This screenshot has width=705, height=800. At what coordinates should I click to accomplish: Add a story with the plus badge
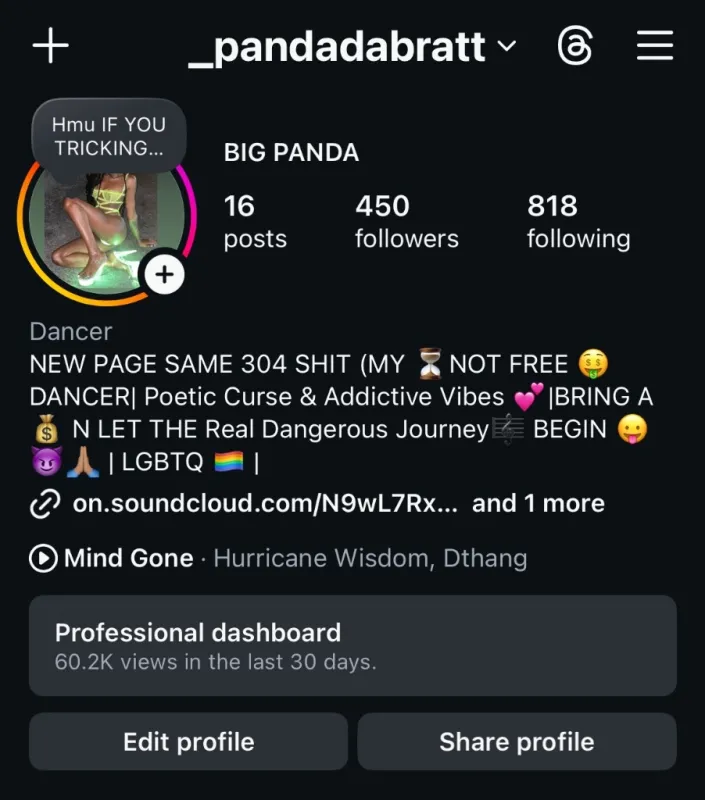tap(164, 275)
